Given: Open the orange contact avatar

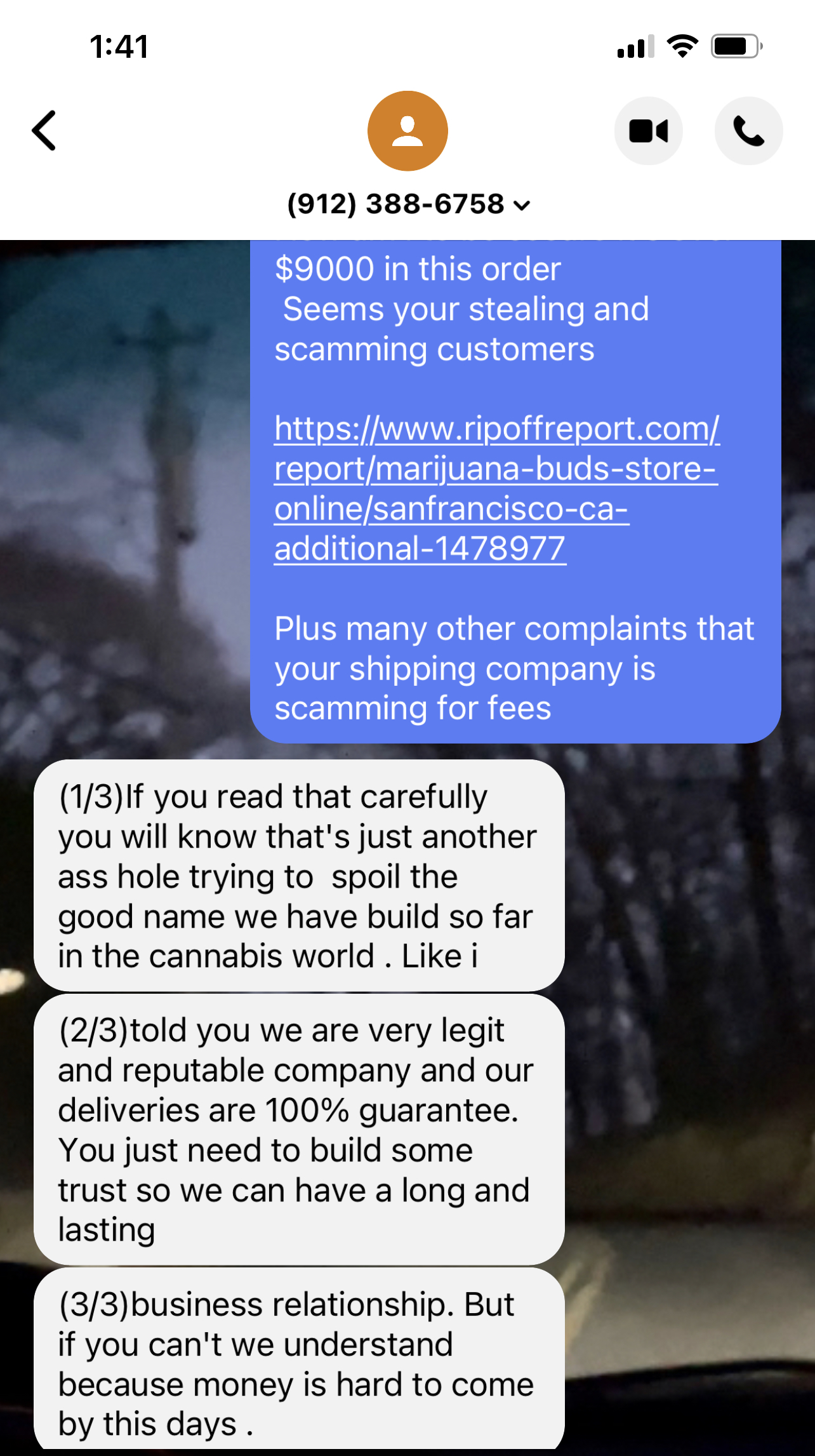Looking at the screenshot, I should click(407, 131).
